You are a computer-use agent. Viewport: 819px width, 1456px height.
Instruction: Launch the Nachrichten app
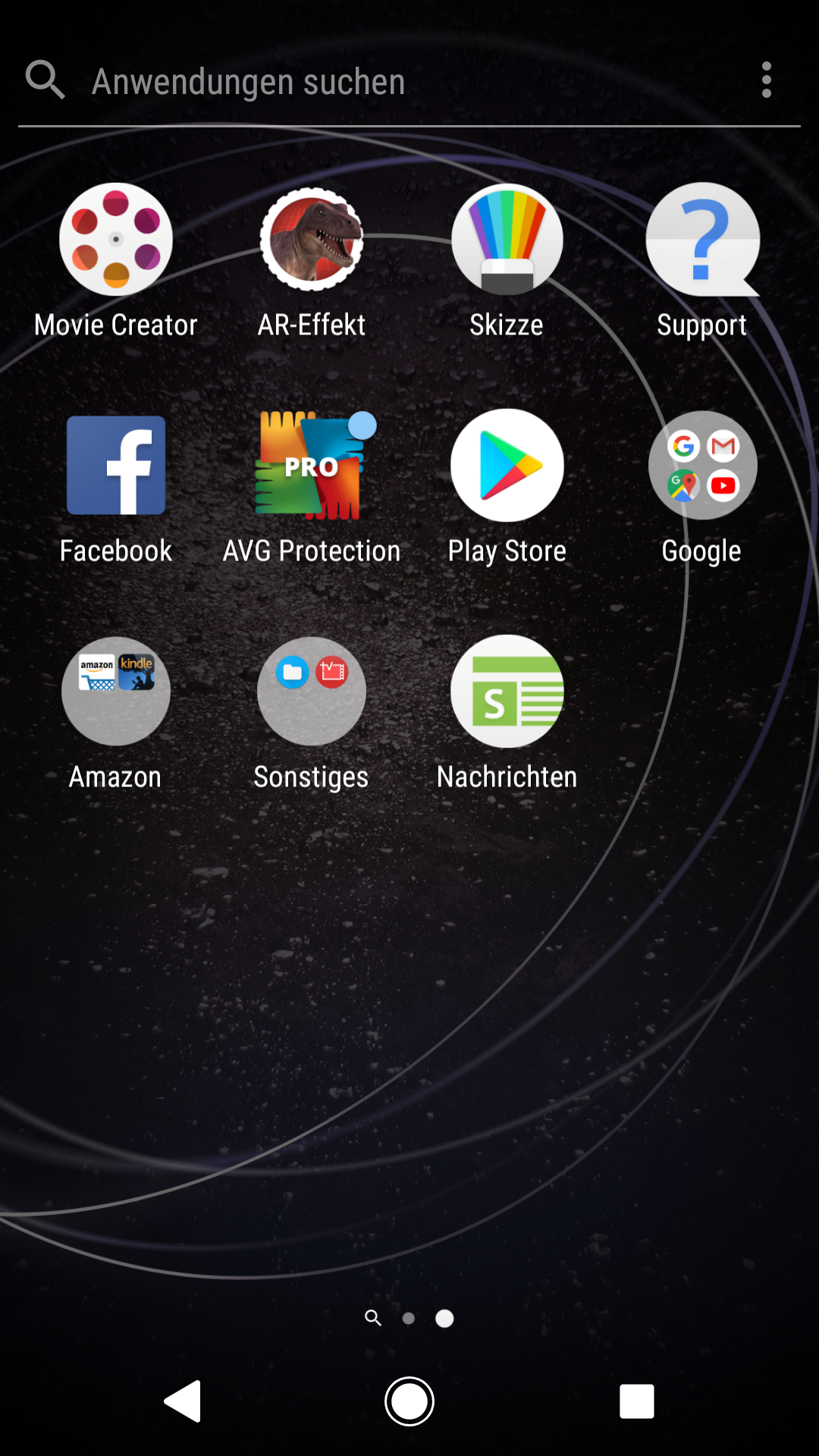click(x=507, y=692)
